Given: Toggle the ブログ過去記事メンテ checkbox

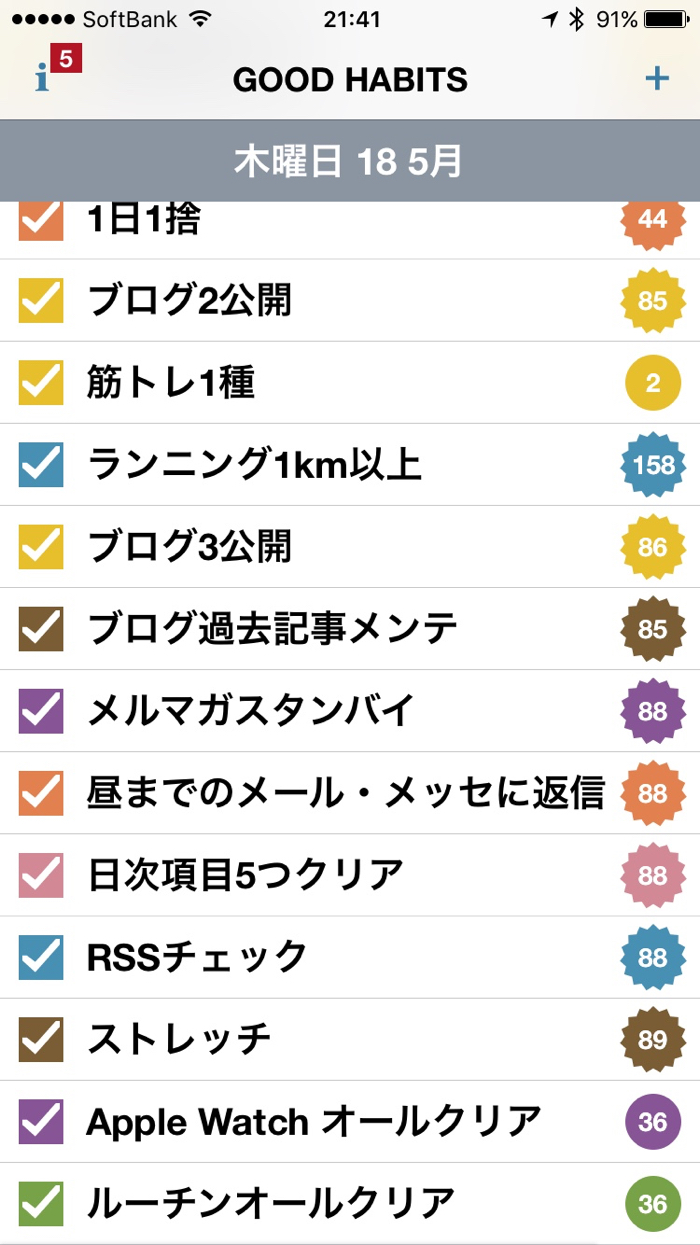Looking at the screenshot, I should click(41, 628).
